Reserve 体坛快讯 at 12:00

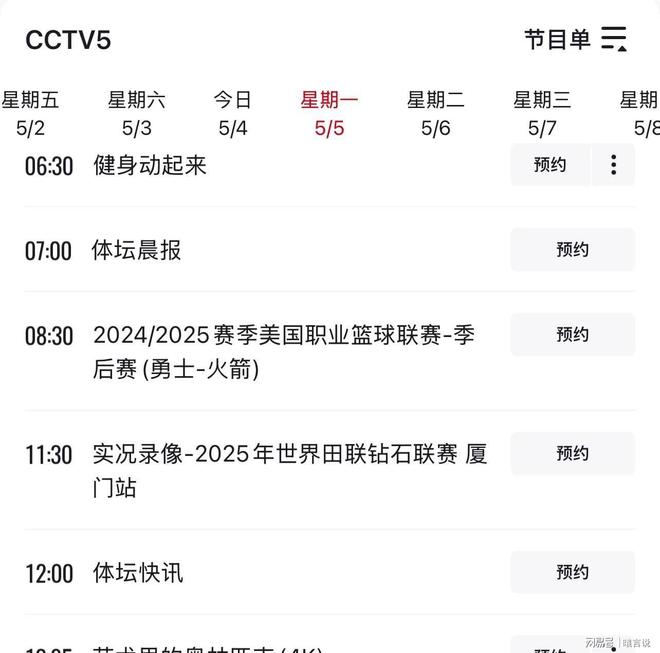[x=572, y=572]
